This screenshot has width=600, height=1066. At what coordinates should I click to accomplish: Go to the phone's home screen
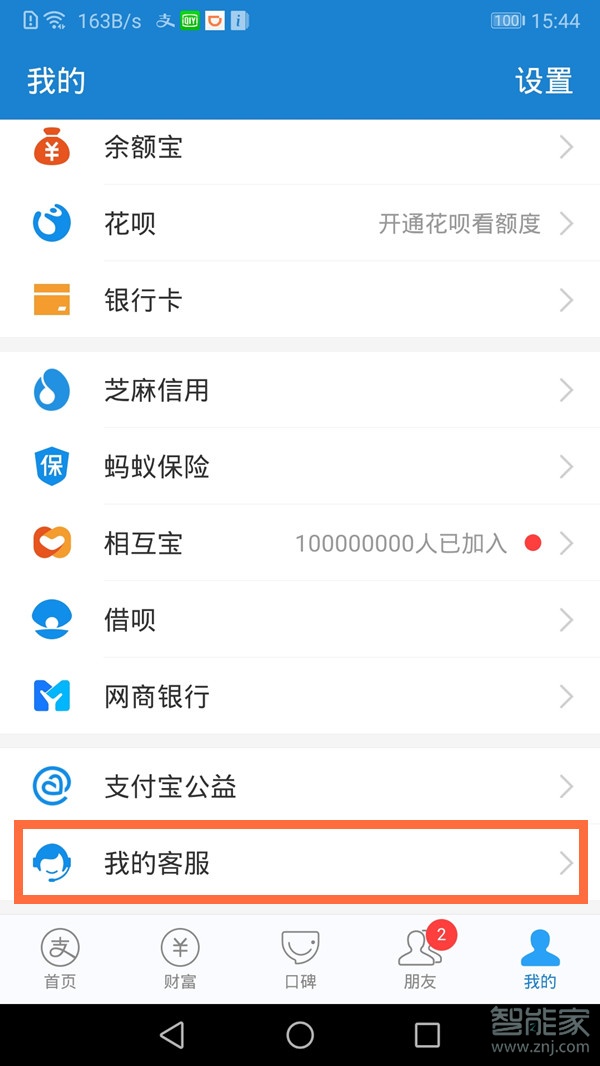(300, 1035)
